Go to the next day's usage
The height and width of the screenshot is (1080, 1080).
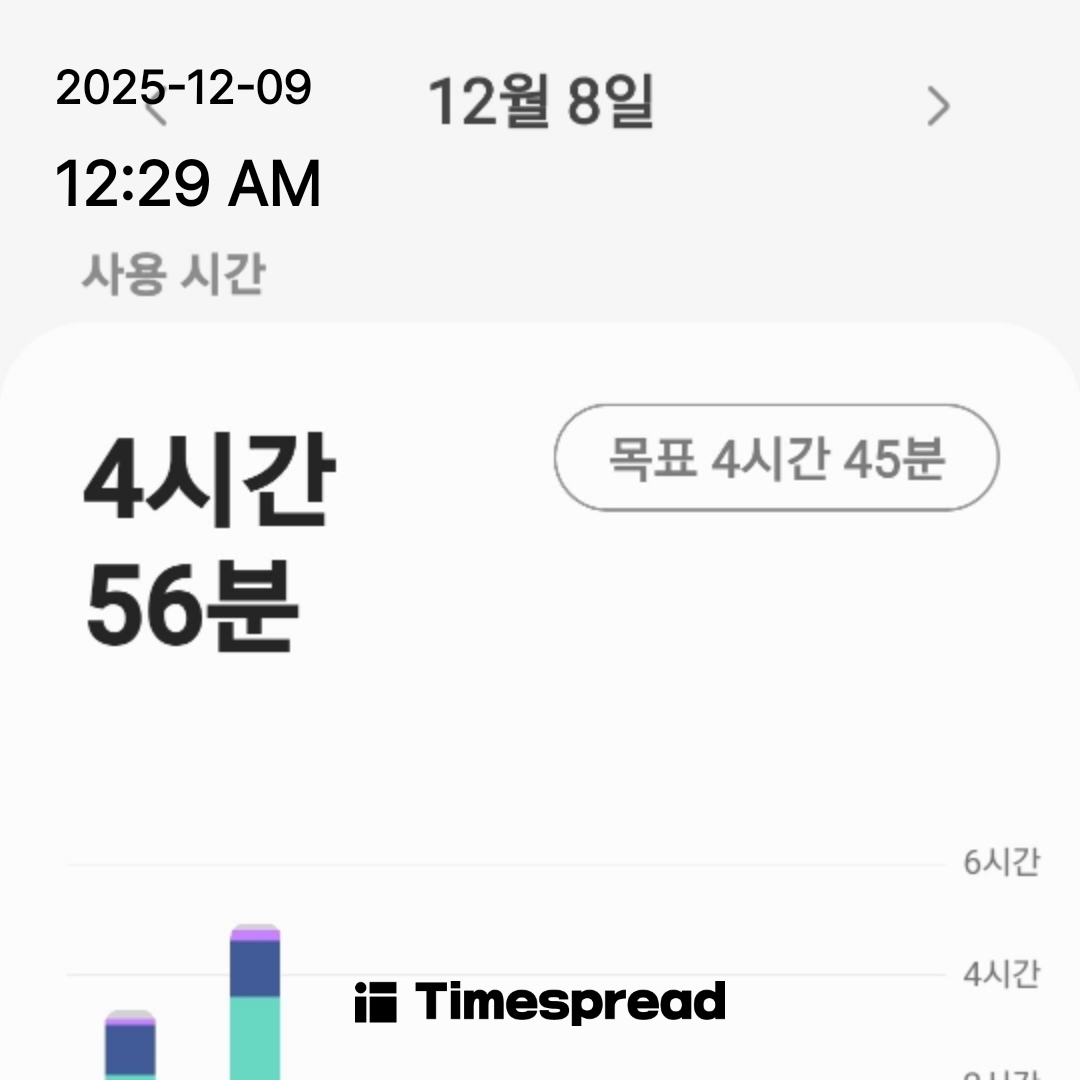coord(937,106)
